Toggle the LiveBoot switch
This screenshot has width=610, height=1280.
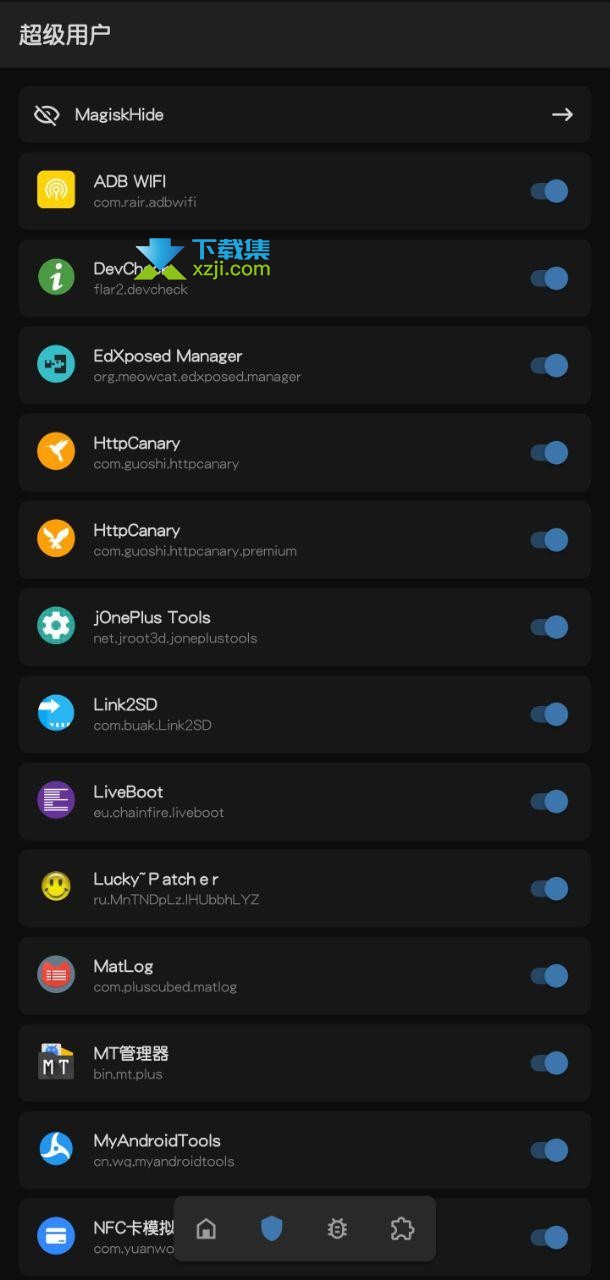tap(549, 801)
